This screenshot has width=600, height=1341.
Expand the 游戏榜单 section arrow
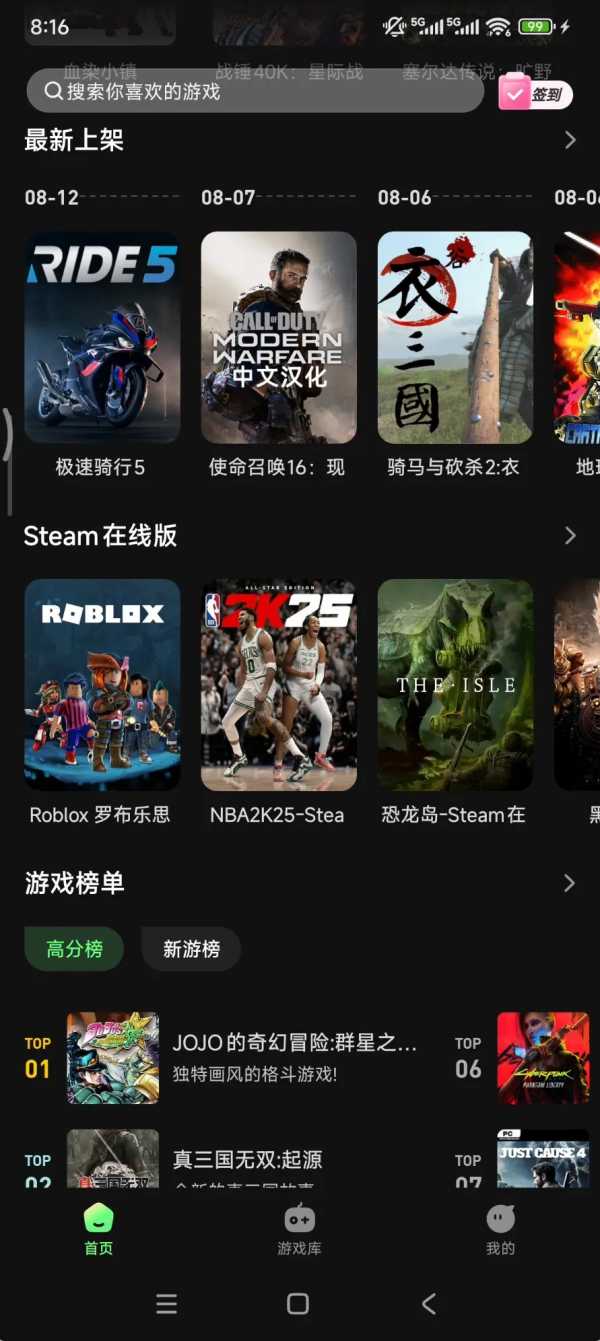point(570,883)
